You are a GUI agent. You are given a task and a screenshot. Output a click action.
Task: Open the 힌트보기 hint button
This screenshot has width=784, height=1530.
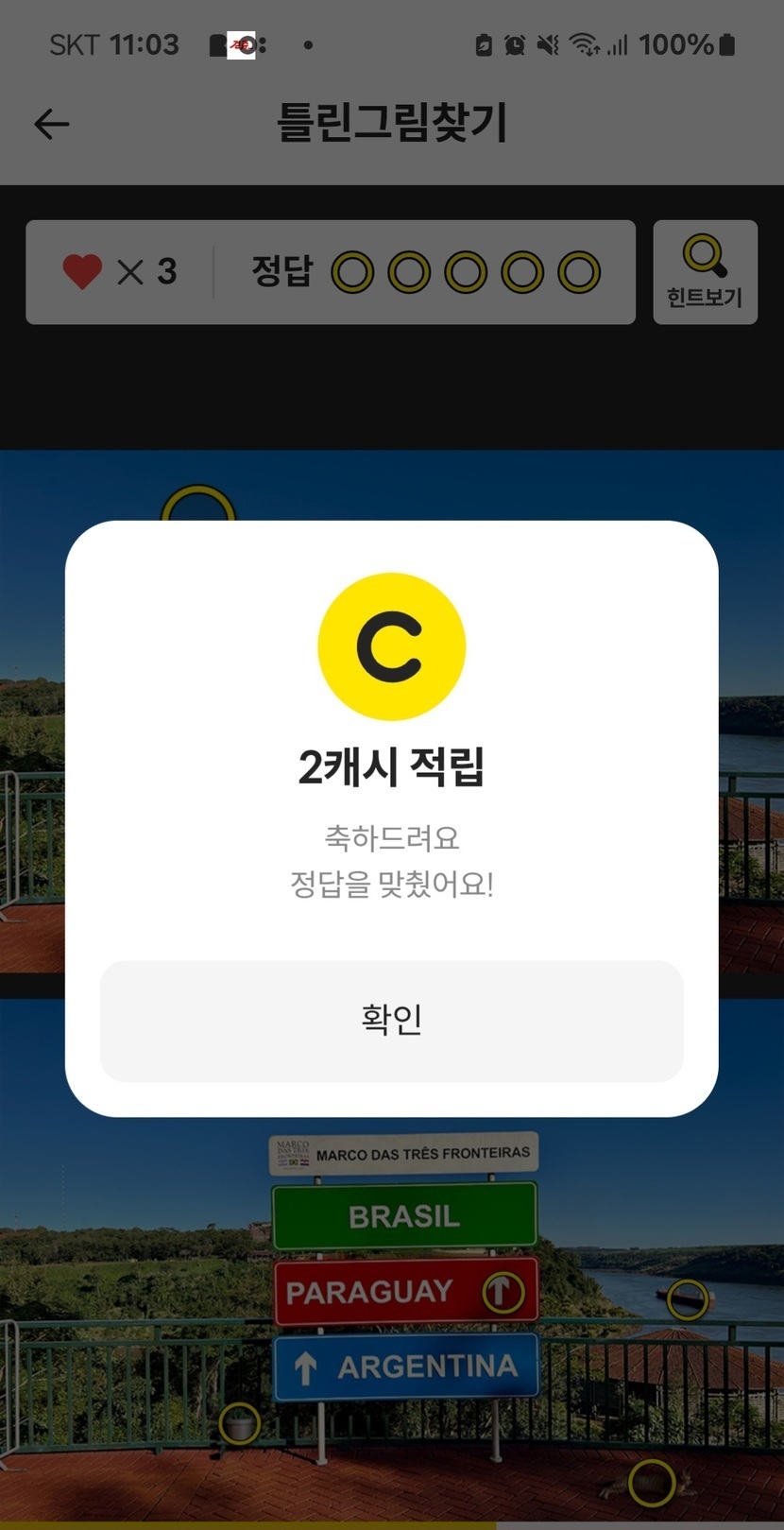(x=705, y=272)
